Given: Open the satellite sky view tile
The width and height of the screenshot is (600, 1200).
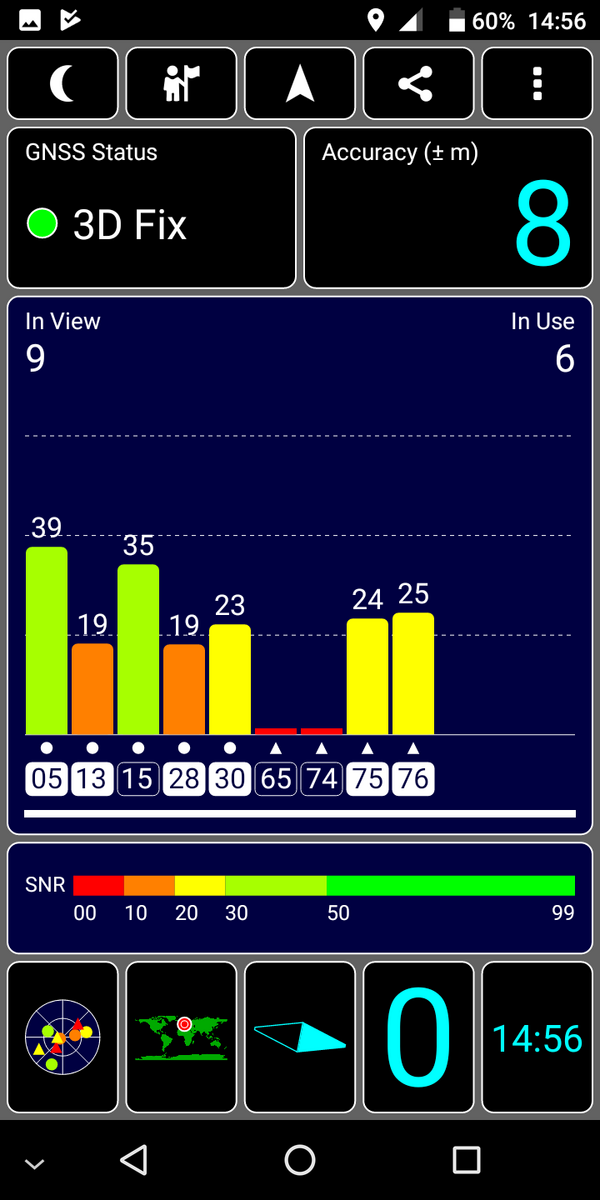Looking at the screenshot, I should coord(63,1038).
